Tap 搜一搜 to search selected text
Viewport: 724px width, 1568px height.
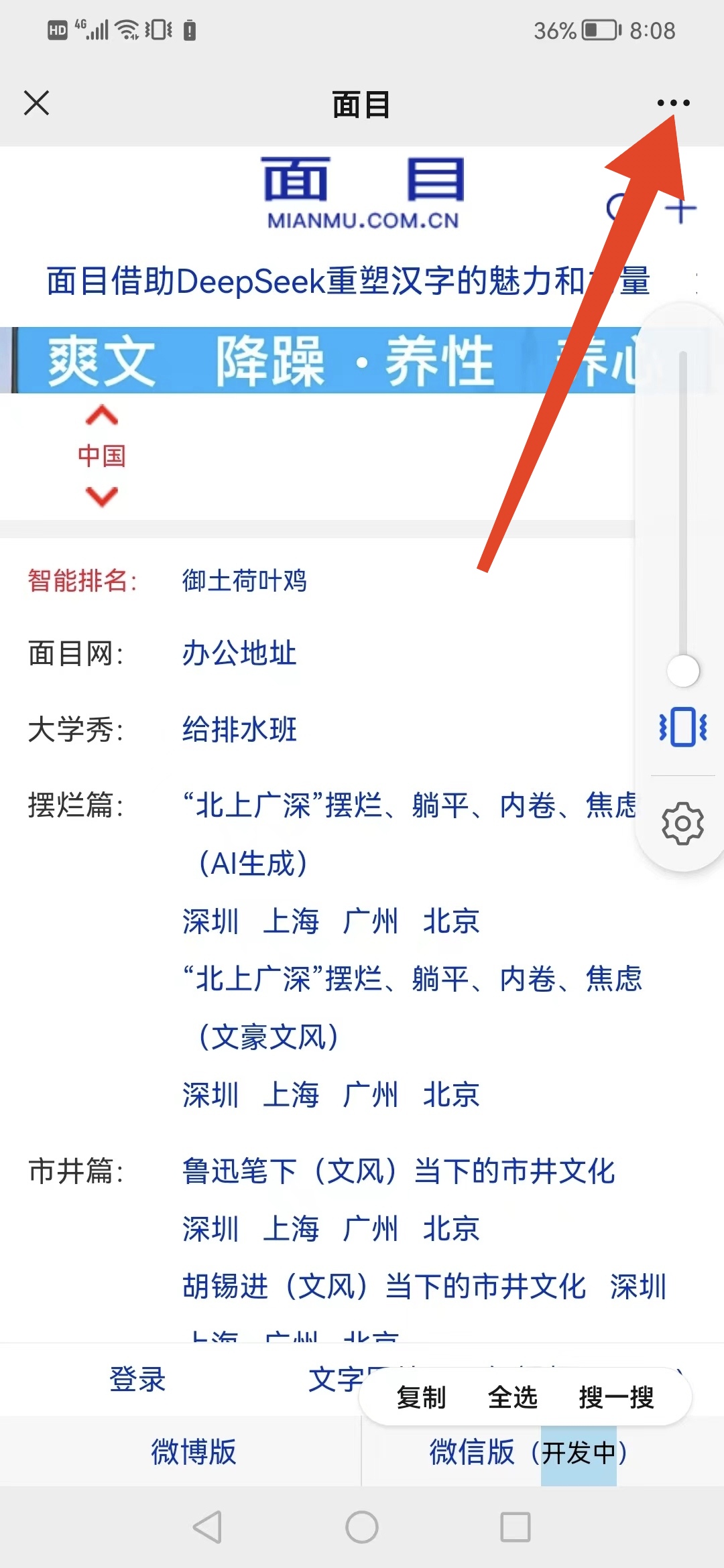[x=616, y=1397]
